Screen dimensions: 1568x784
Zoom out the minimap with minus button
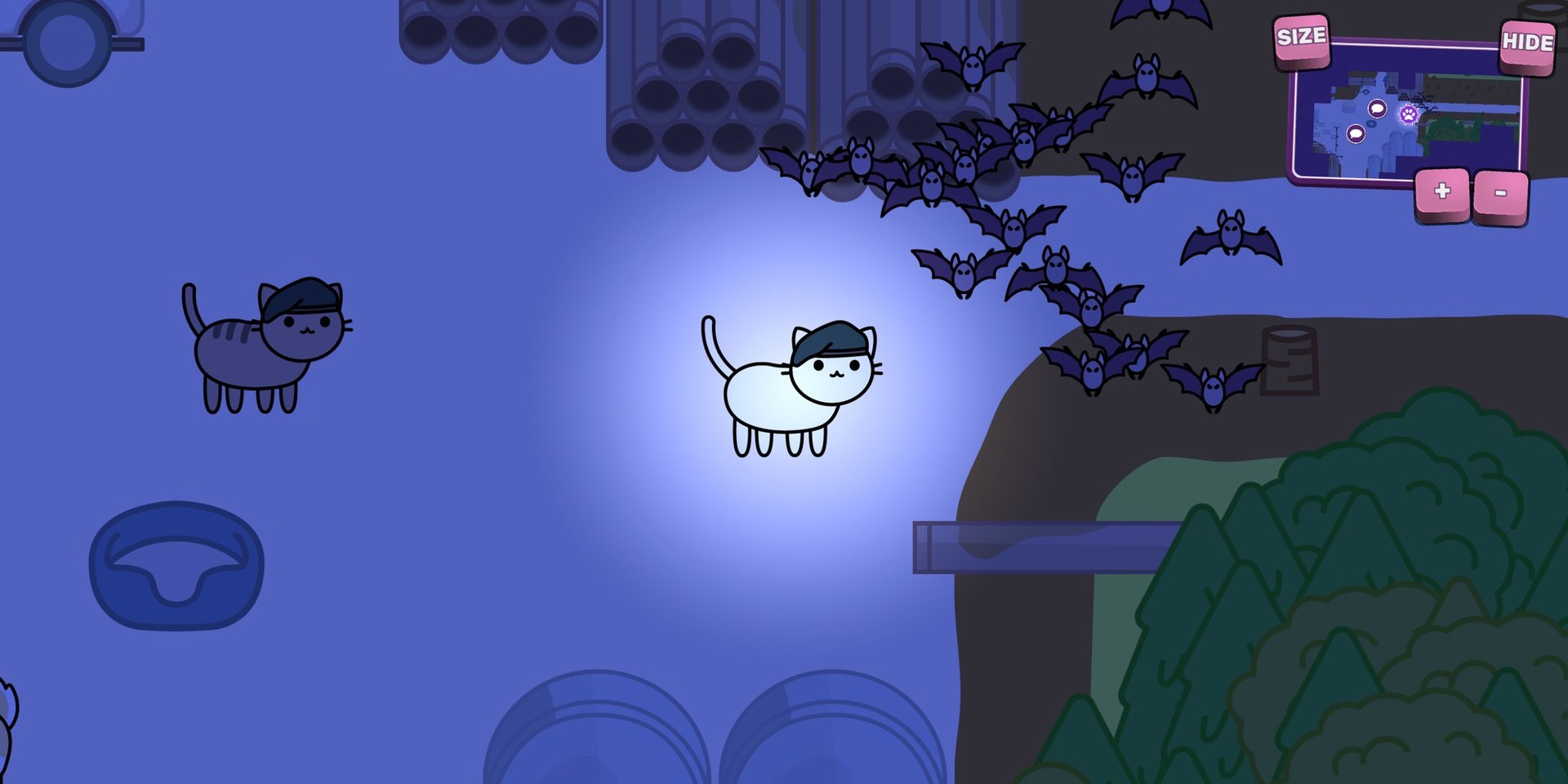coord(1500,194)
